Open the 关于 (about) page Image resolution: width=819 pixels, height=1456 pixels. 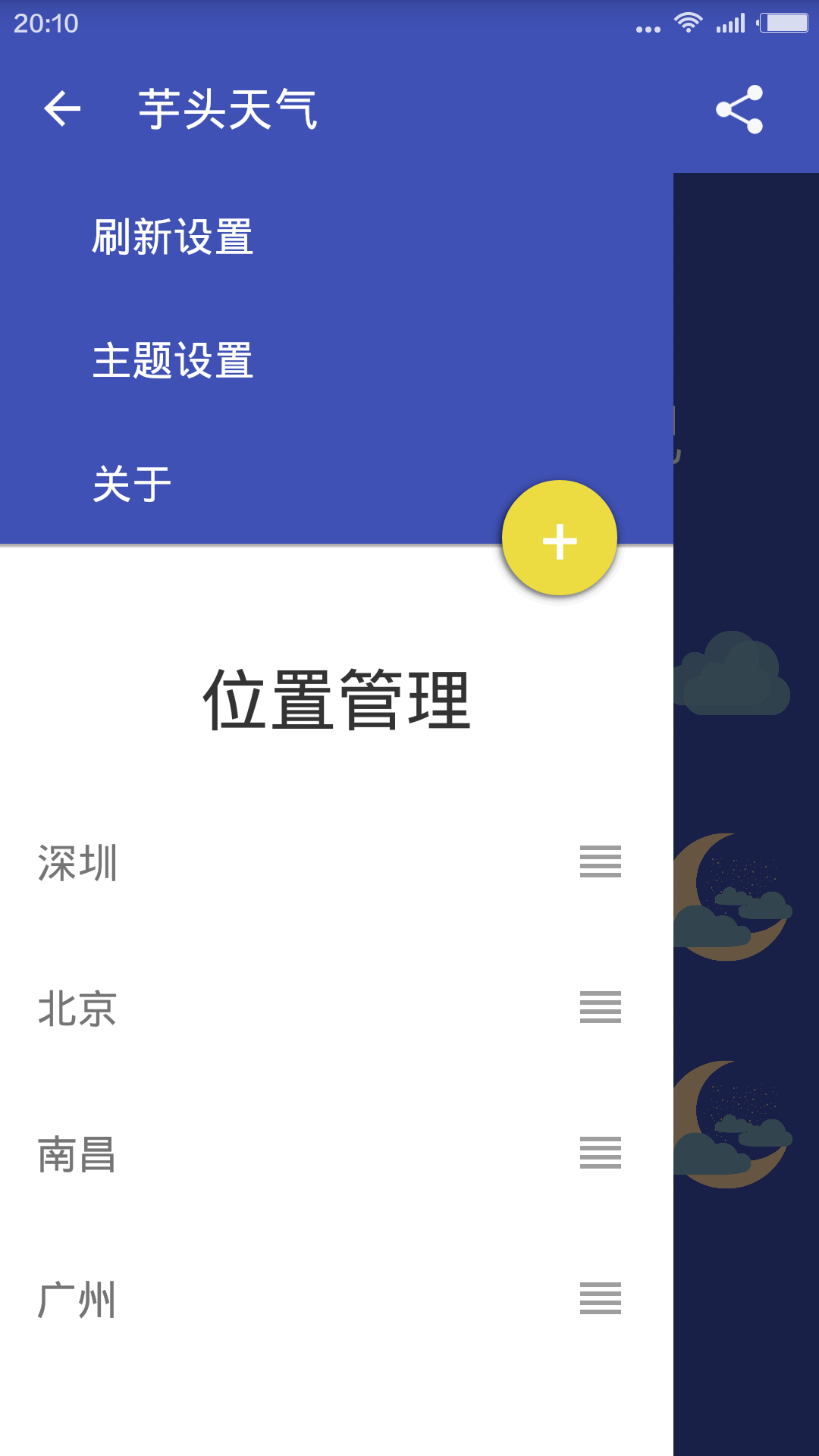(x=132, y=484)
